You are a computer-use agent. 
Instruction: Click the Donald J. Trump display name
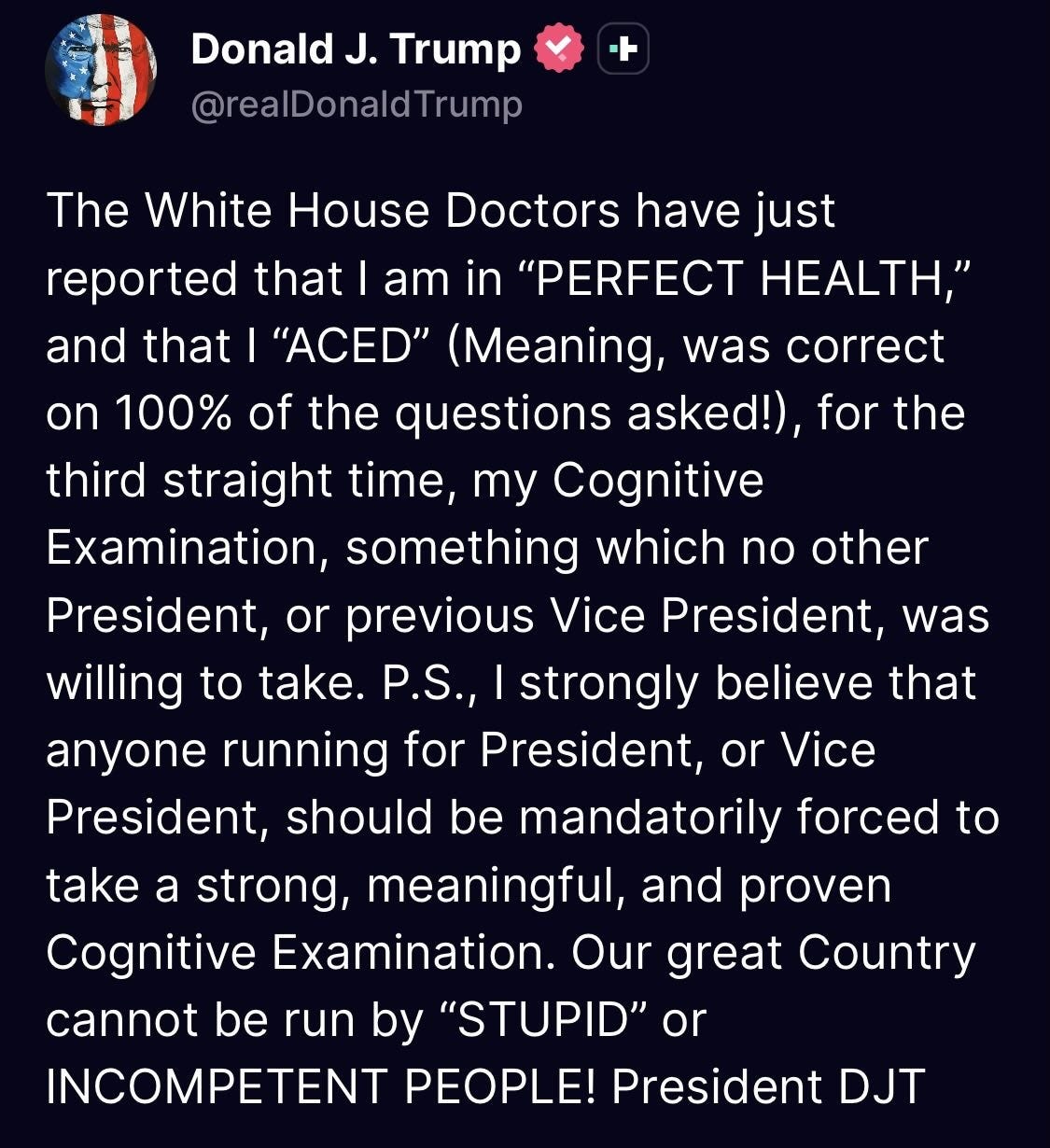tap(355, 50)
